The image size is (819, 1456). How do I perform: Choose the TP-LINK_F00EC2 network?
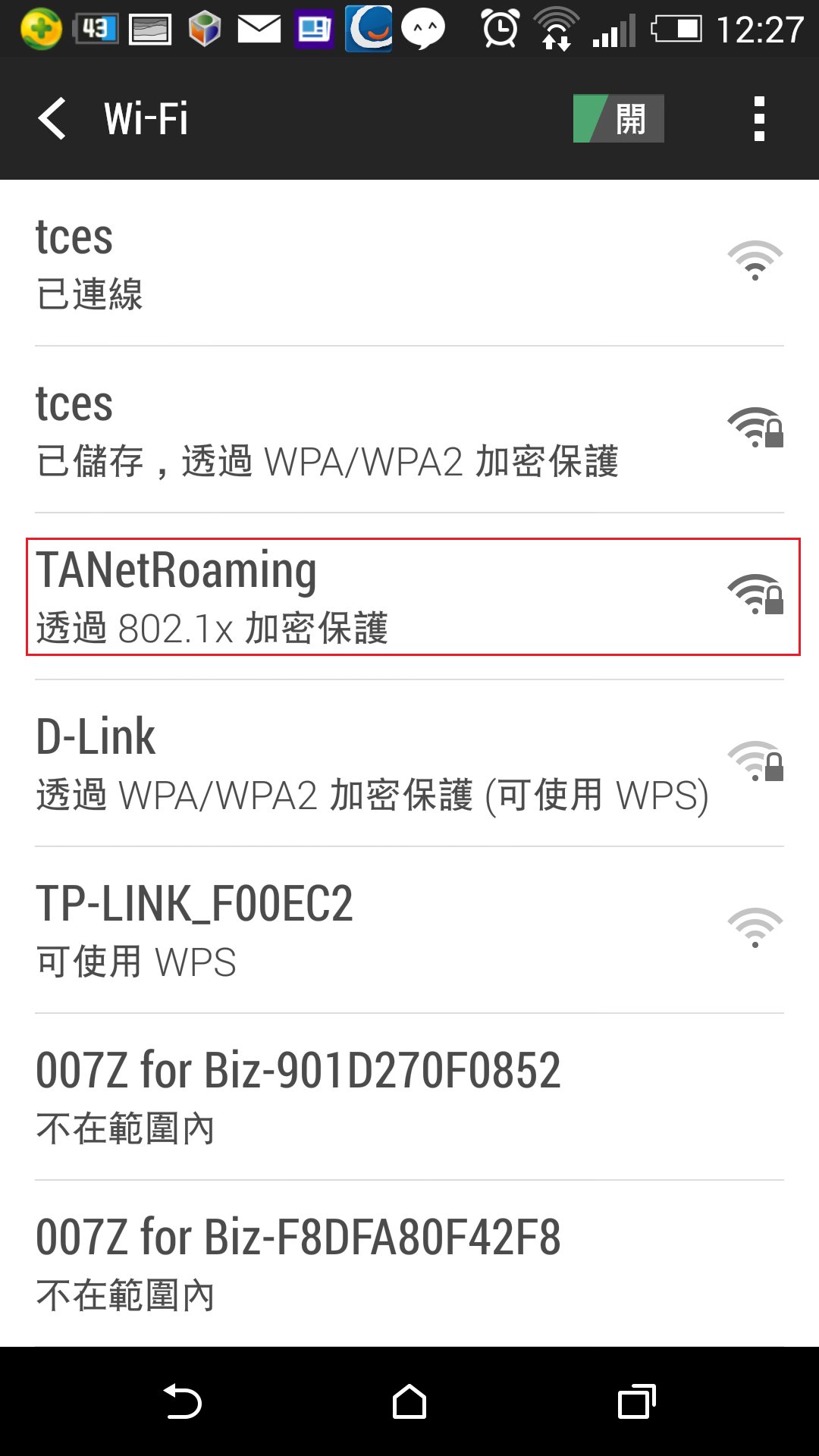409,930
